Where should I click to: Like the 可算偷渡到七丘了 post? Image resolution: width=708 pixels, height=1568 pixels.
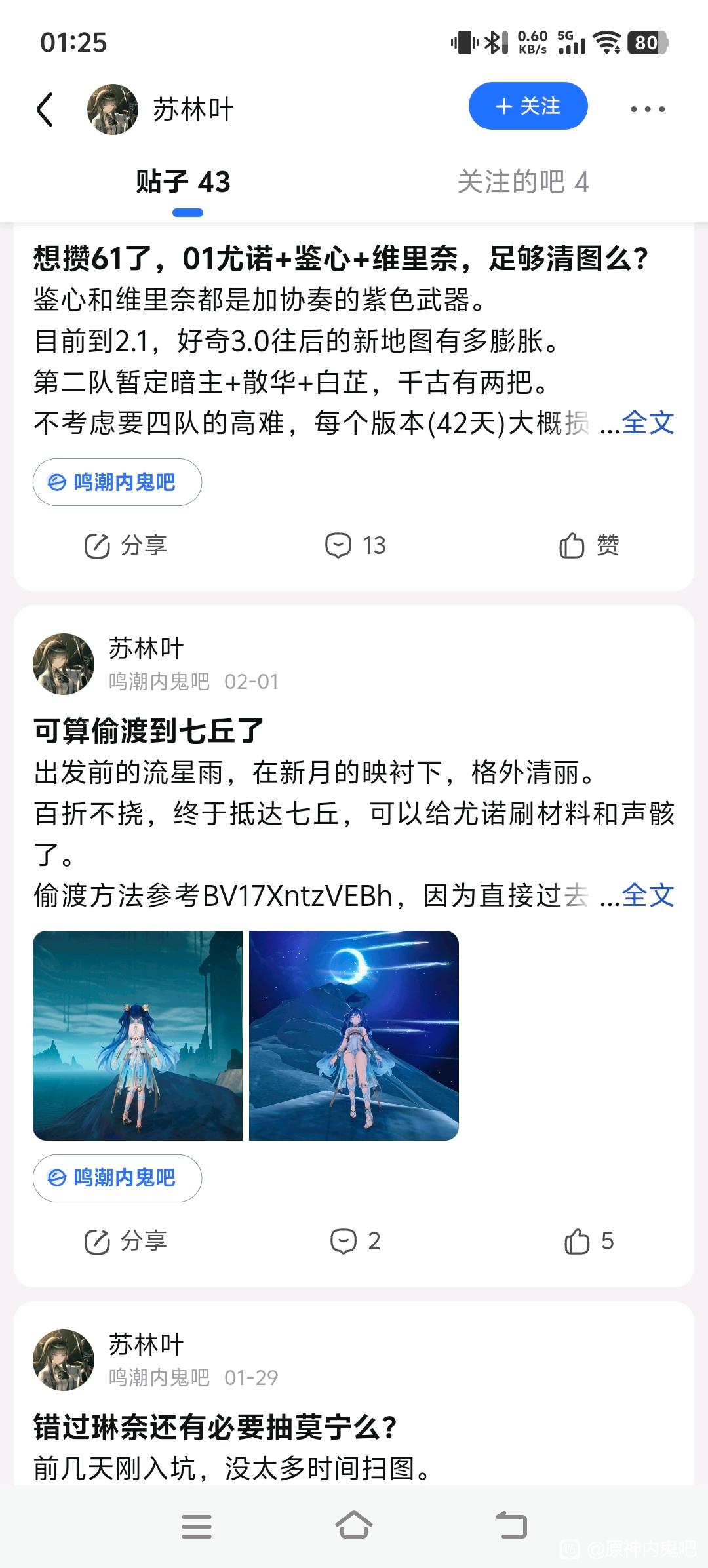coord(589,1241)
